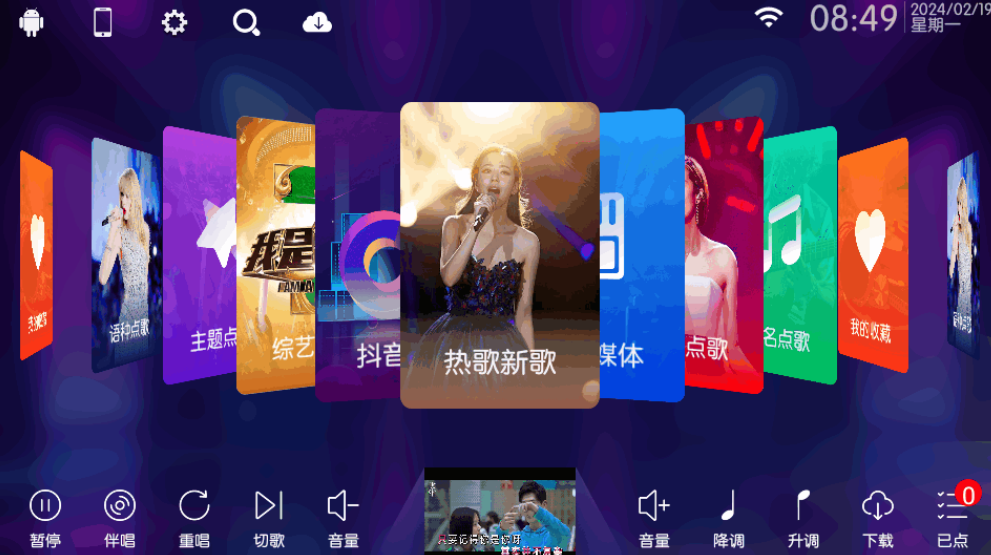Skip to next song with 切歌
Image resolution: width=991 pixels, height=555 pixels.
pos(269,515)
